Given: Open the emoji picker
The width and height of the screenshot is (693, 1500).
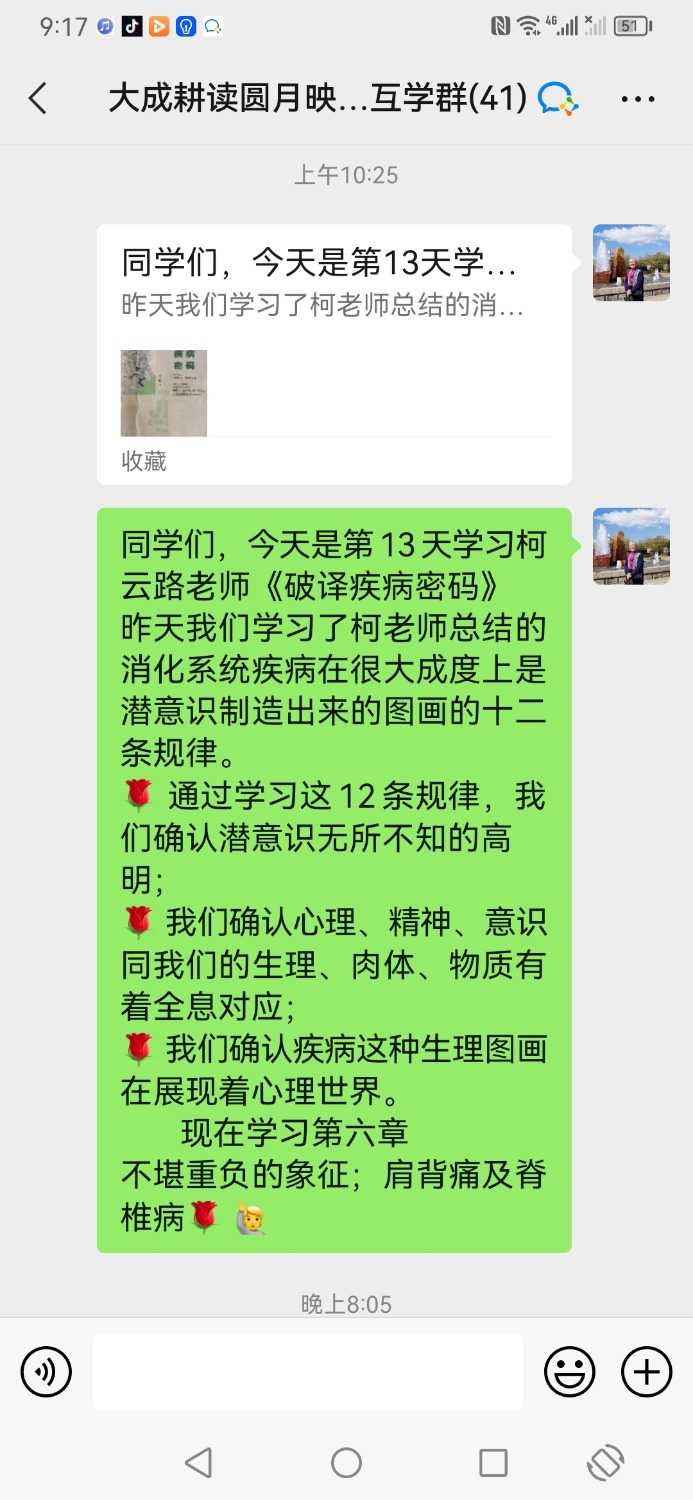Looking at the screenshot, I should (569, 1371).
